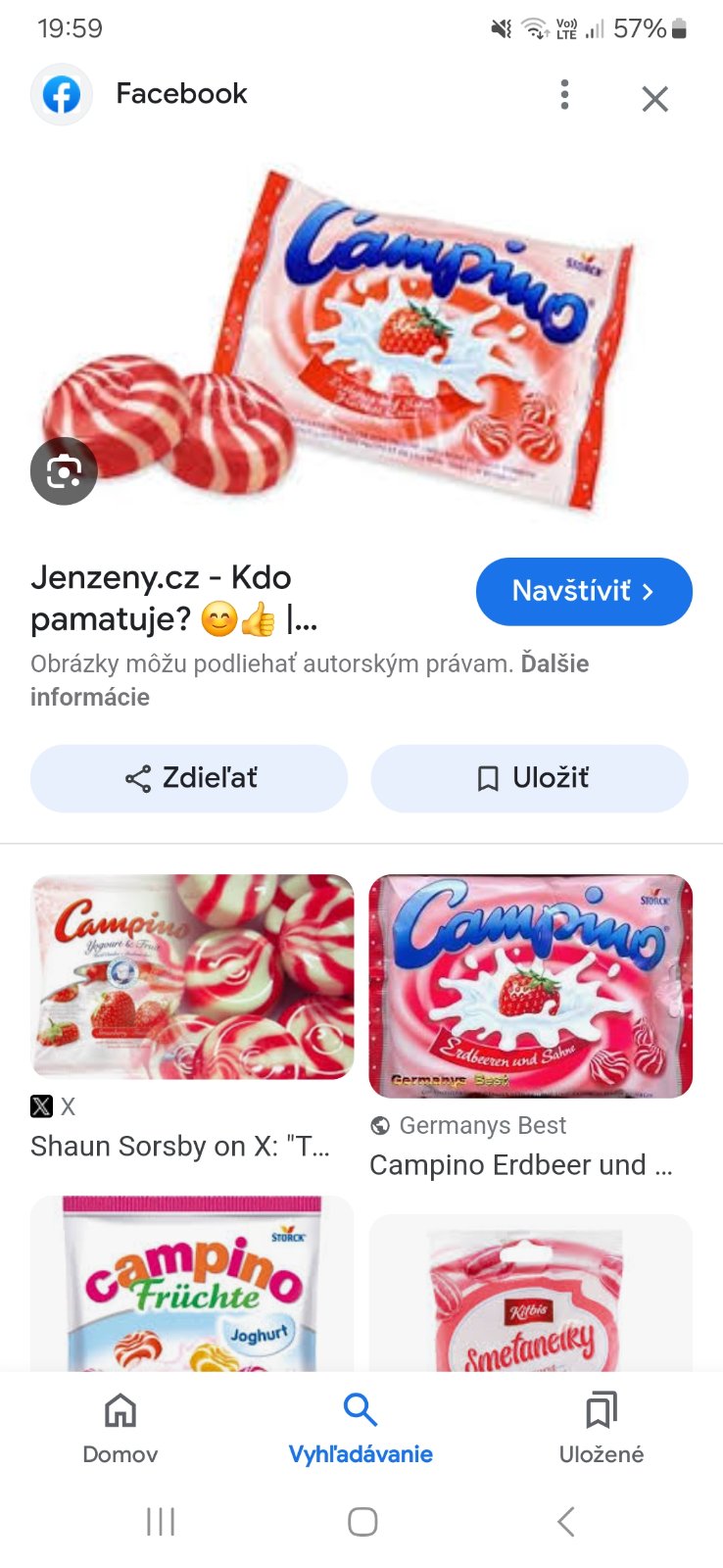Go back with the system back button
The image size is (723, 1568).
[565, 1521]
